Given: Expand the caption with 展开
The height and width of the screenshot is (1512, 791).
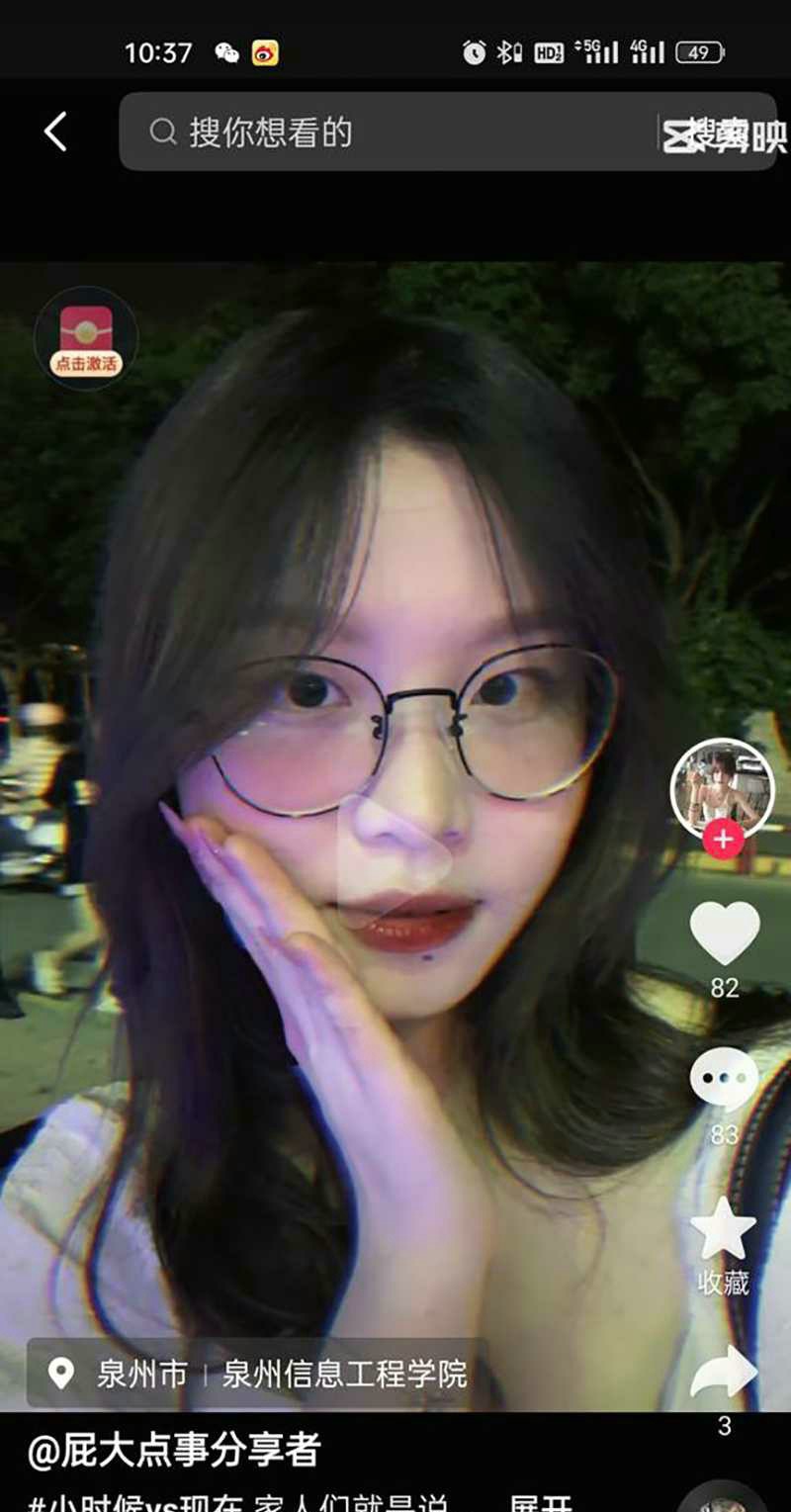Looking at the screenshot, I should (x=540, y=1503).
